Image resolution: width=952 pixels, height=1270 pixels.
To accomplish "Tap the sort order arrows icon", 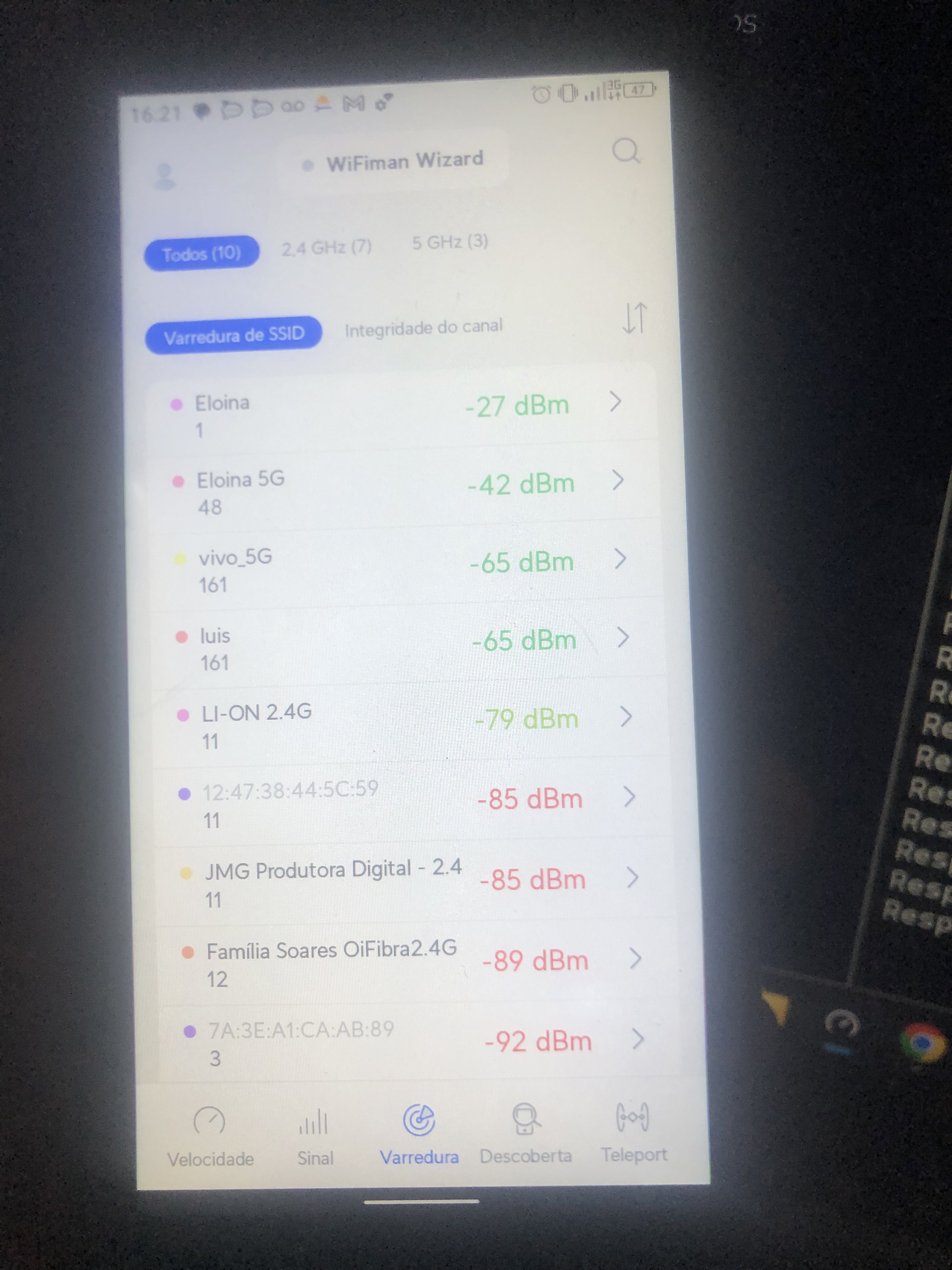I will 635,319.
